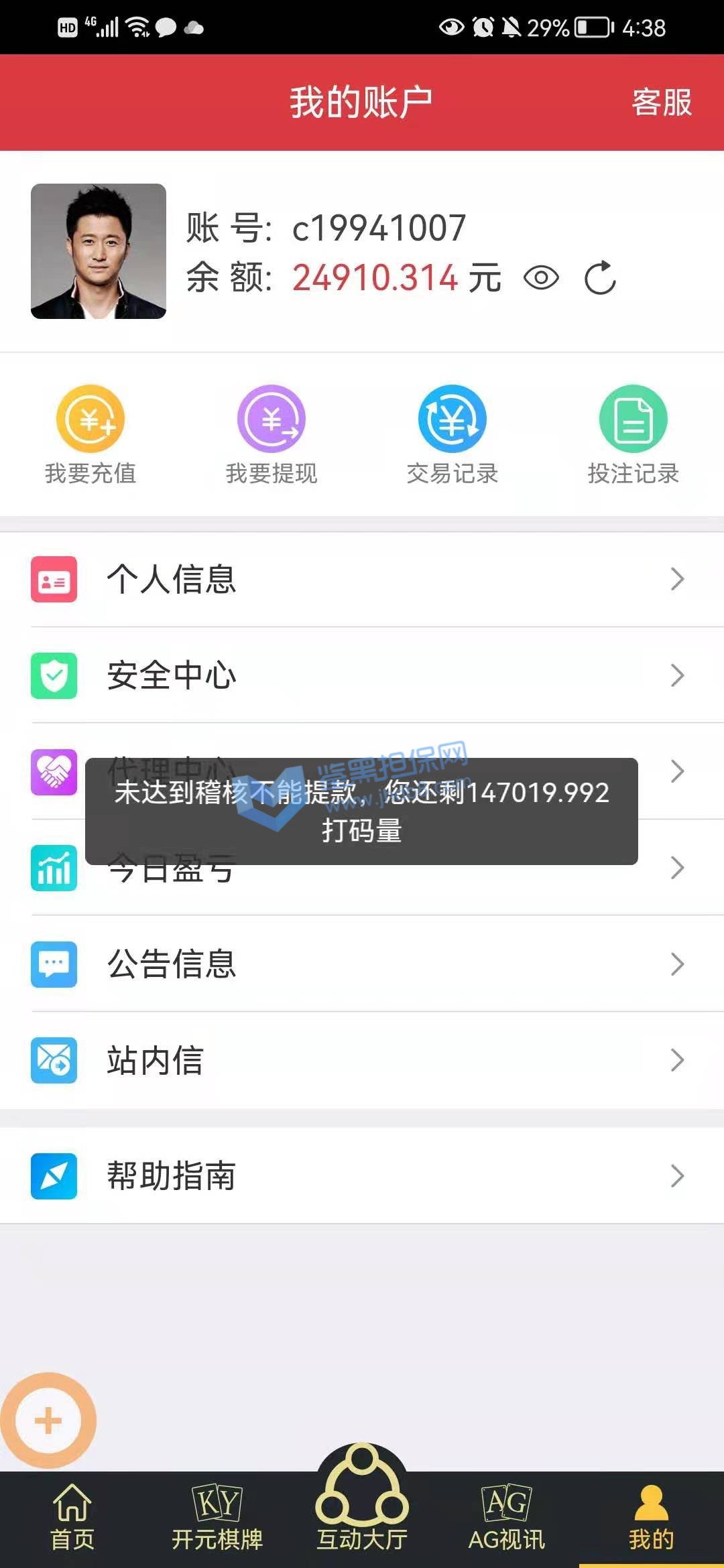Toggle balance visibility eye icon

tap(541, 277)
